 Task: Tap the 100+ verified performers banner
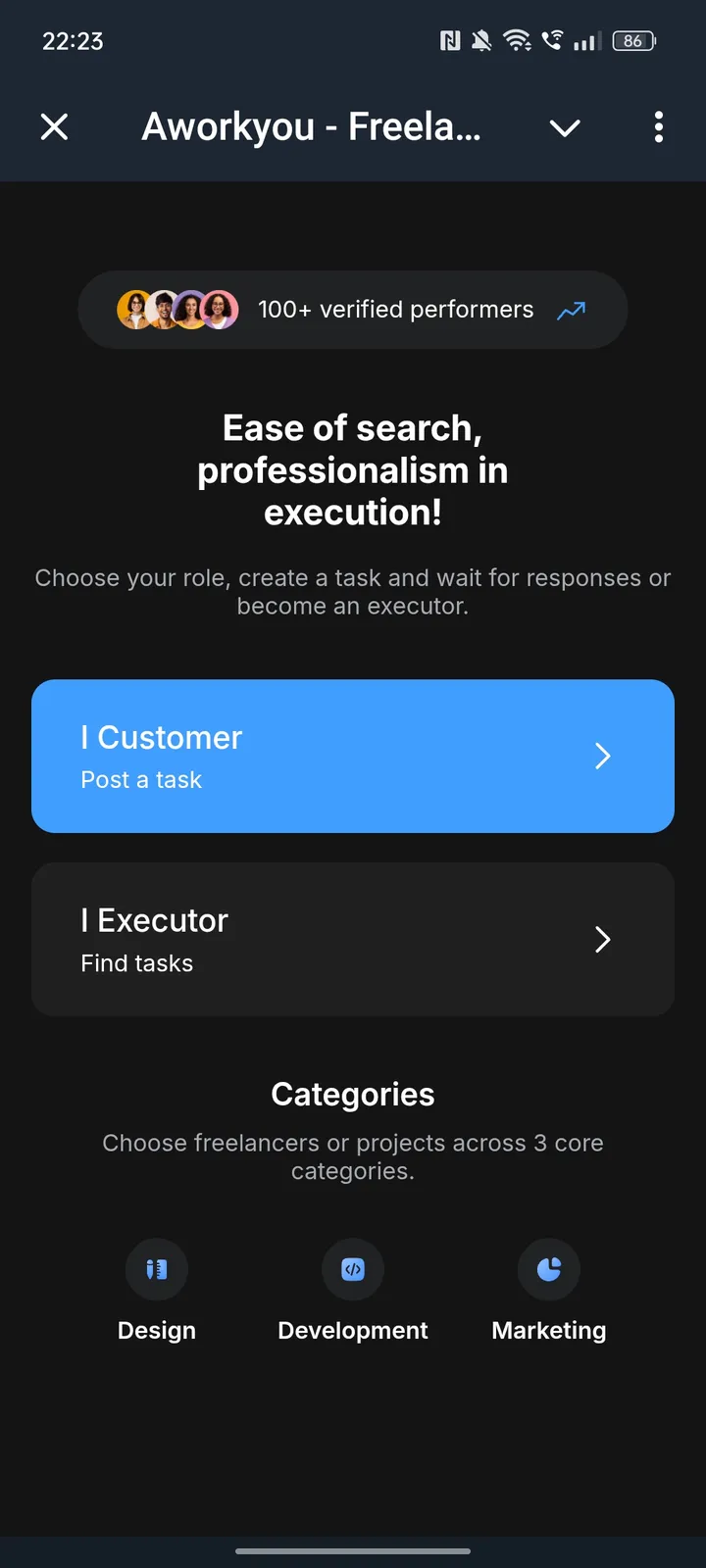pos(353,310)
